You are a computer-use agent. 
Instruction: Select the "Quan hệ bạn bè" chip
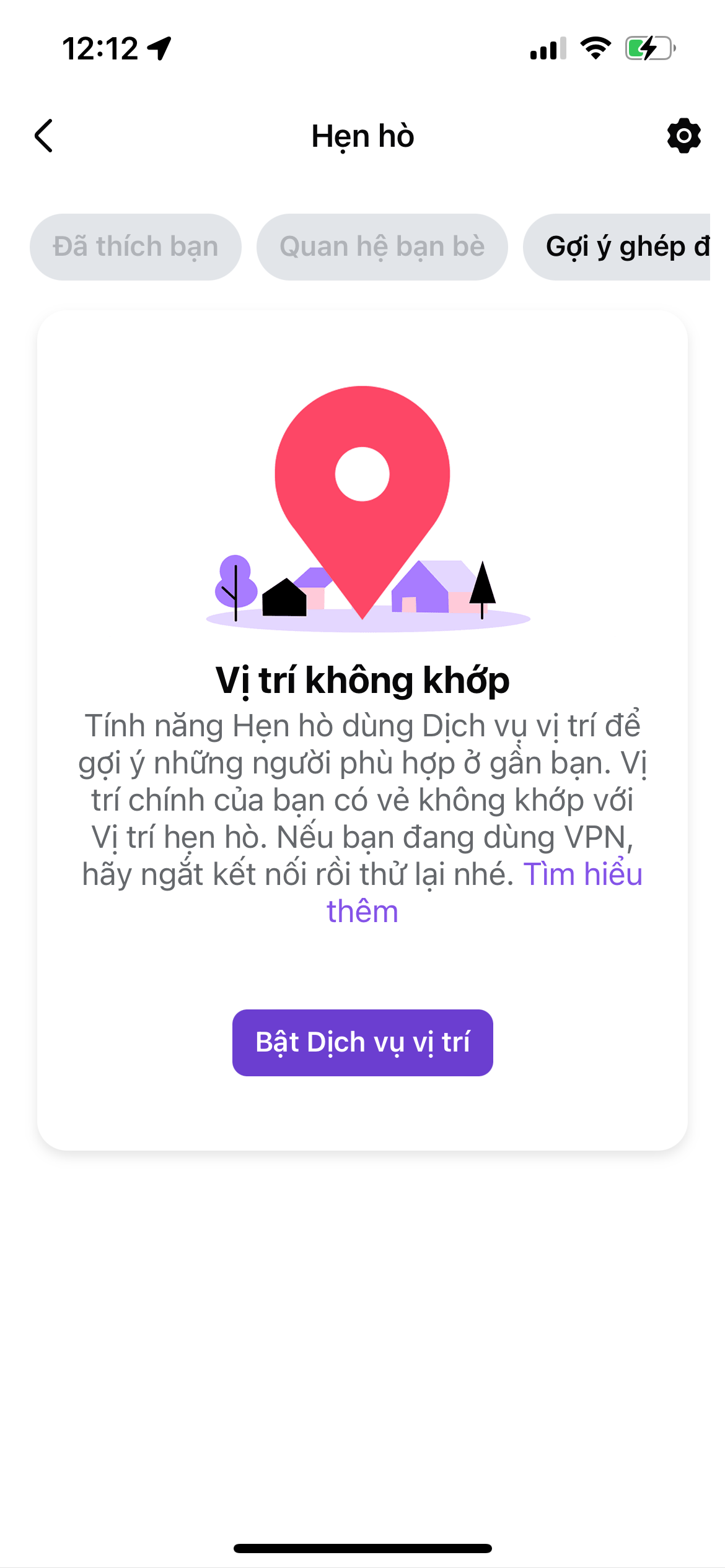[382, 247]
